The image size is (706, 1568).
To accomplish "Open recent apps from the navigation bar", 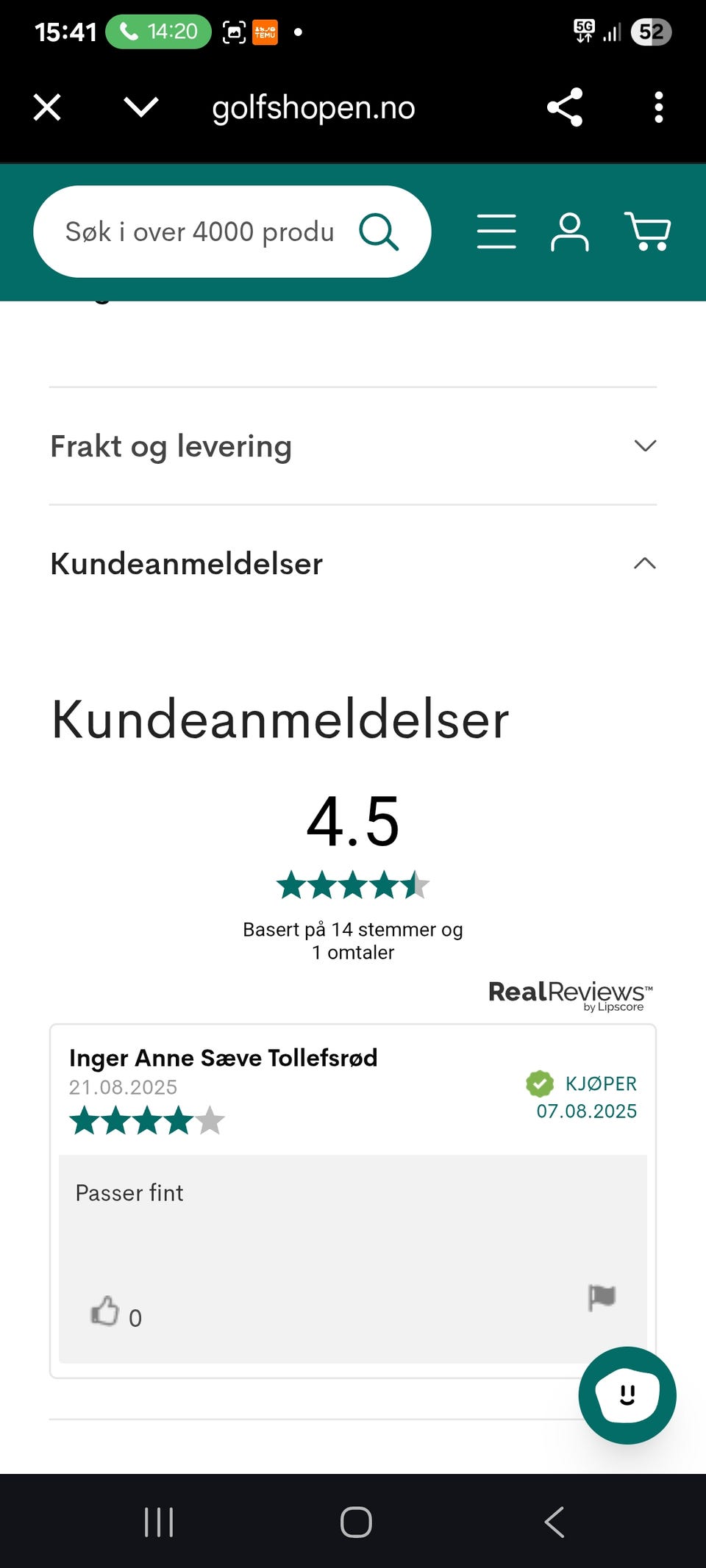I will point(159,1523).
